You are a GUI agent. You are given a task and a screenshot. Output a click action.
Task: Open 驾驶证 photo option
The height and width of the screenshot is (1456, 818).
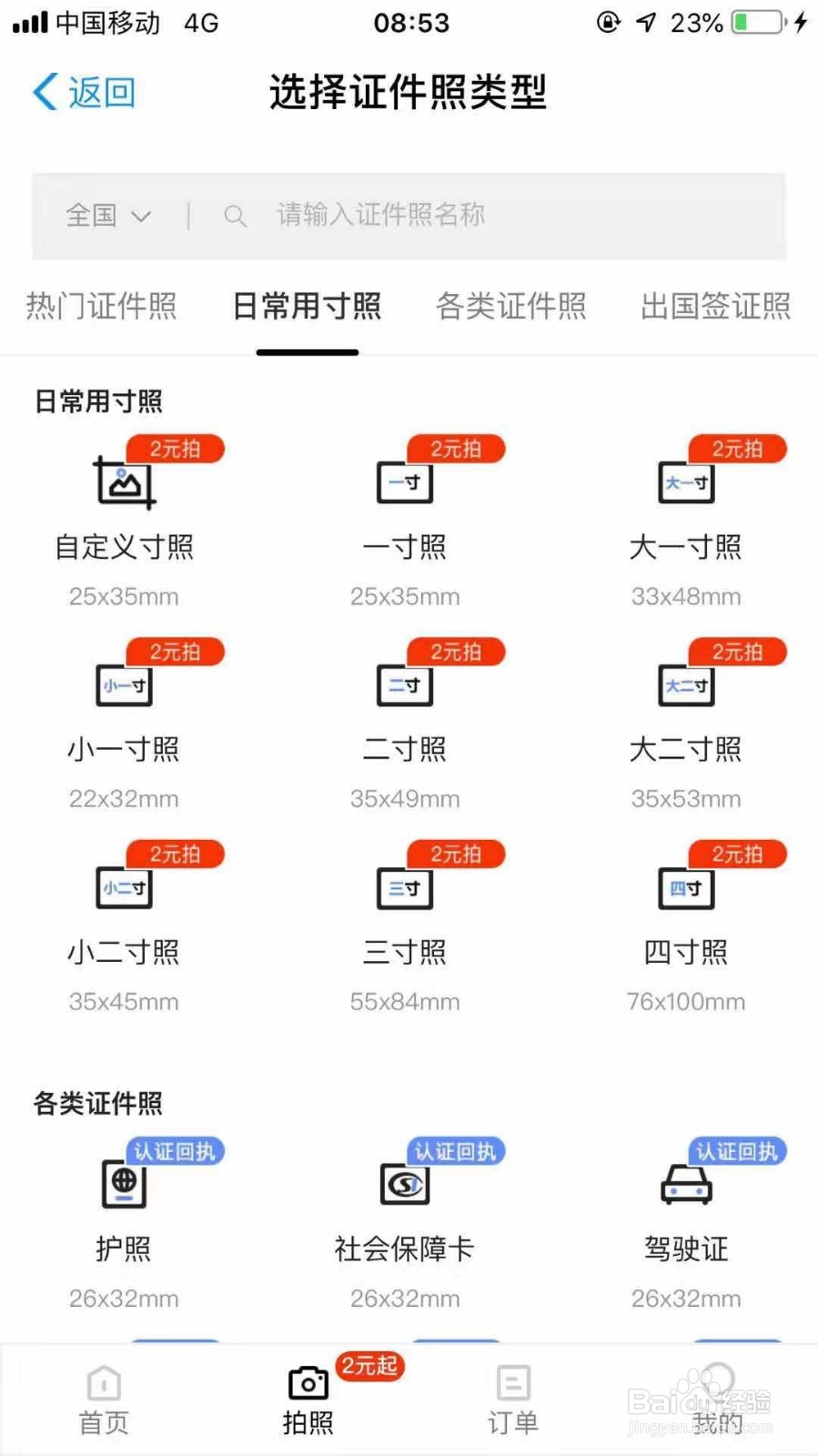(x=687, y=1224)
